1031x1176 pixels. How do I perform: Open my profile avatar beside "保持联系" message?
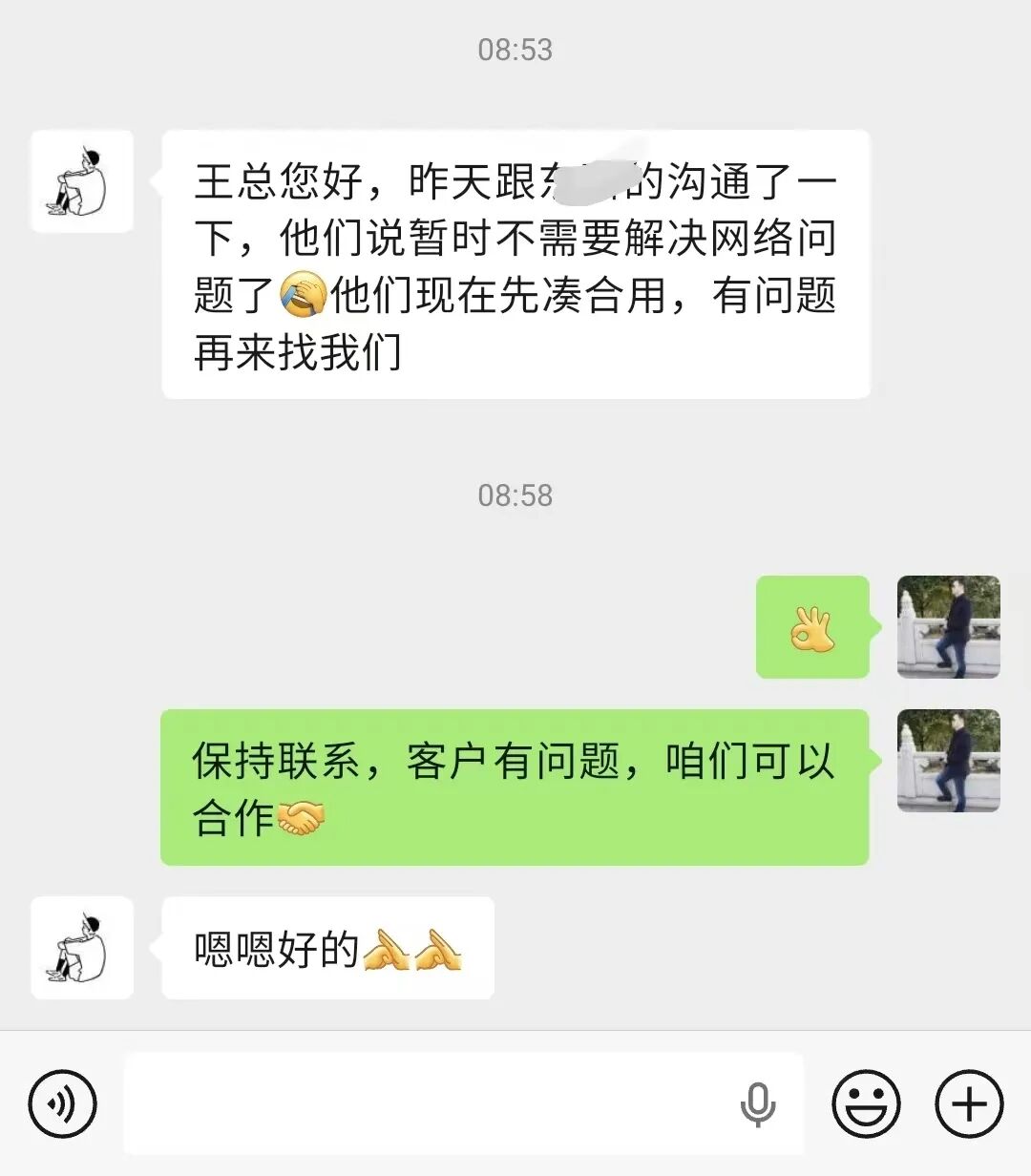tap(948, 761)
